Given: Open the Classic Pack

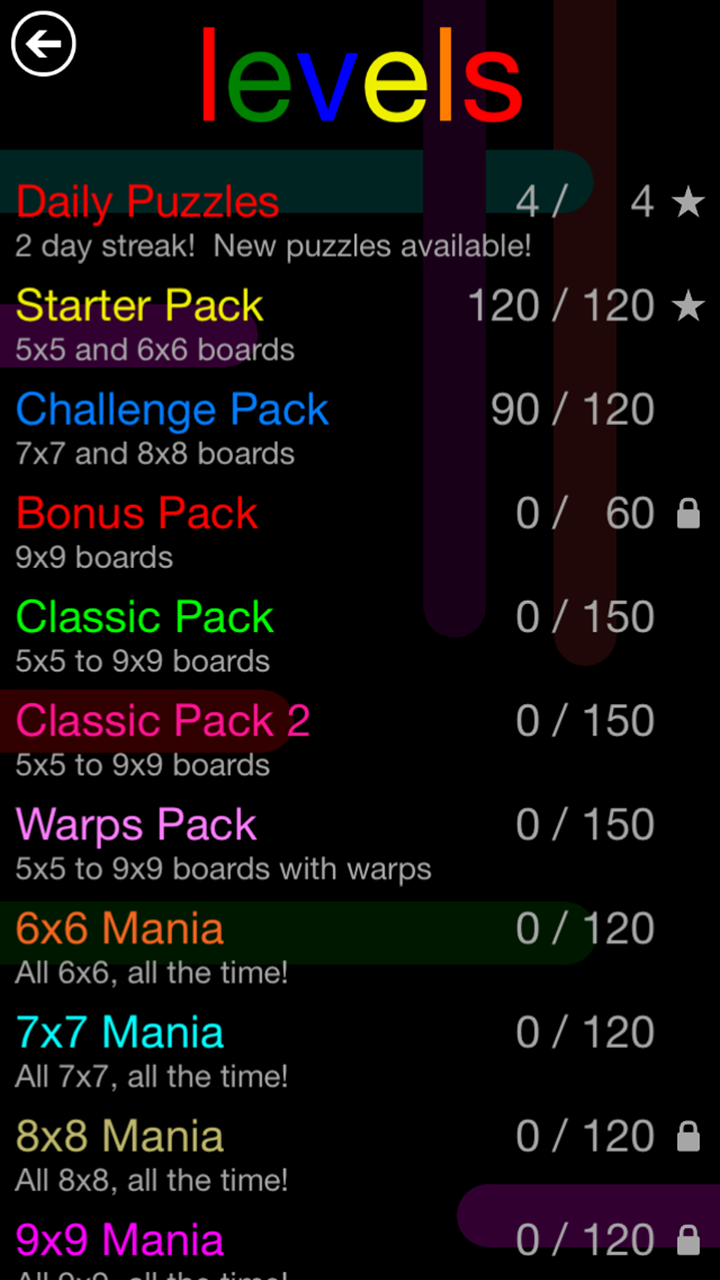Looking at the screenshot, I should (x=145, y=618).
